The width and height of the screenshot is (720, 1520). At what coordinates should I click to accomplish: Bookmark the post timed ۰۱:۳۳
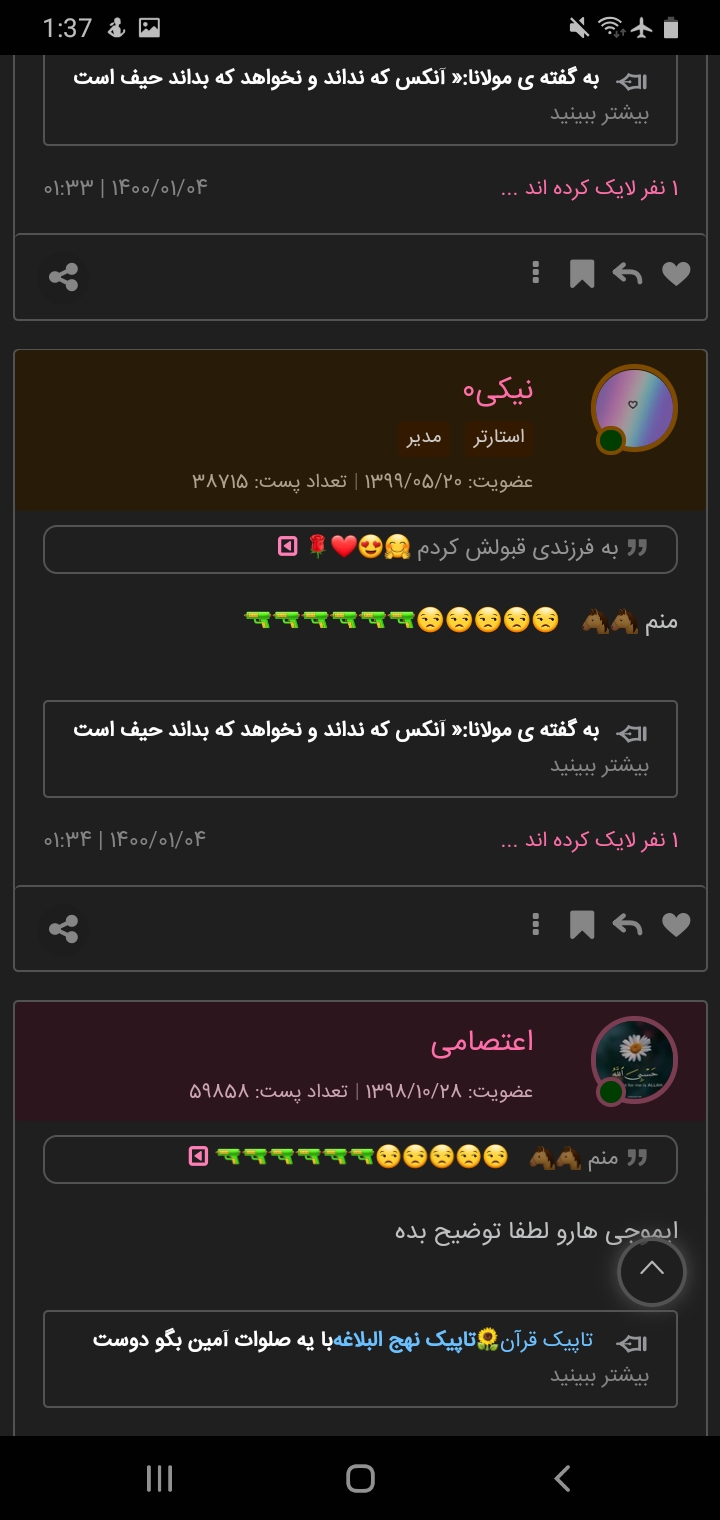581,273
